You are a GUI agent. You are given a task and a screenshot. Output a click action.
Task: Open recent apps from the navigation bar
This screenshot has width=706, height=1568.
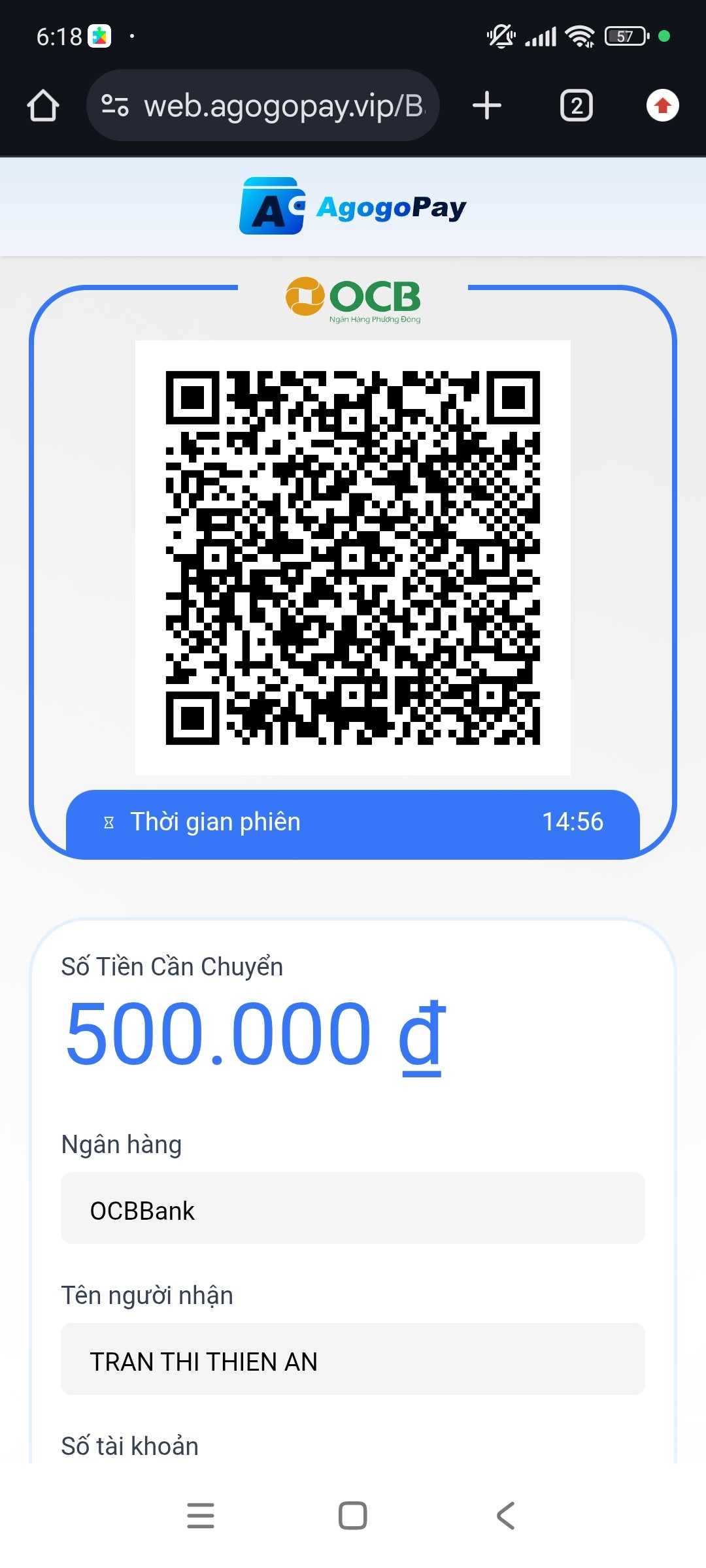tap(201, 1516)
